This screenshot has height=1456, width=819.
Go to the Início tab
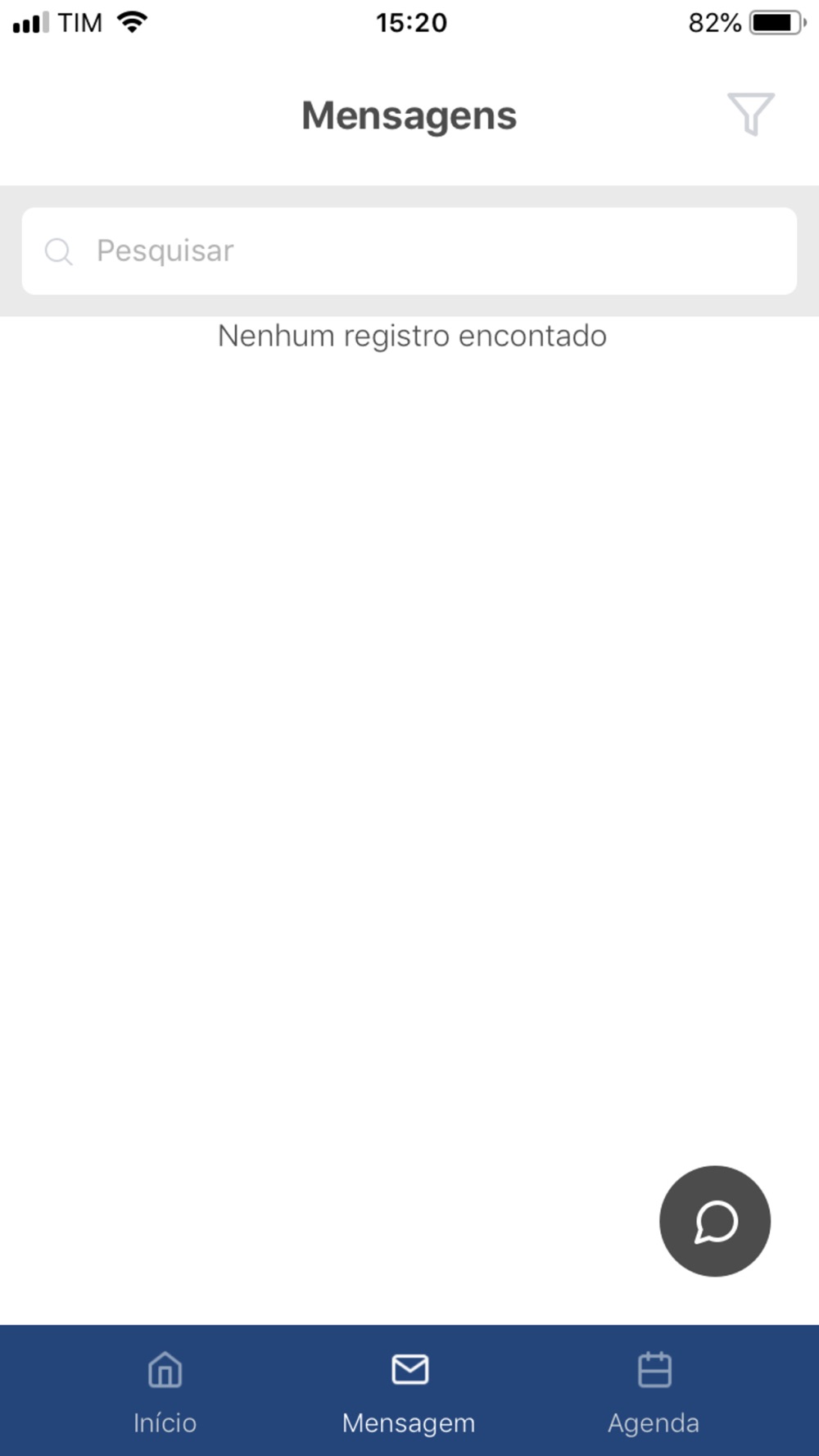pos(165,1391)
